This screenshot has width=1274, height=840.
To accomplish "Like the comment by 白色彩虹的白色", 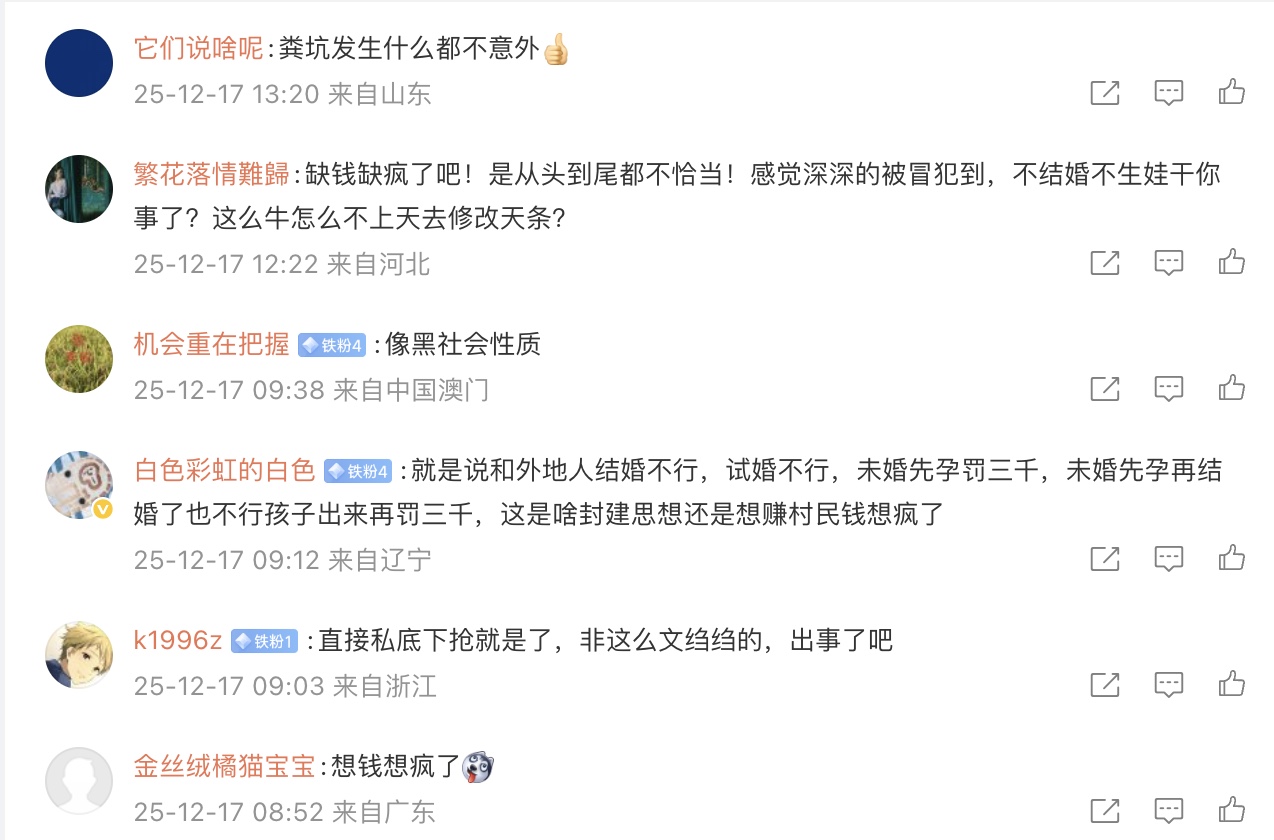I will pyautogui.click(x=1231, y=558).
